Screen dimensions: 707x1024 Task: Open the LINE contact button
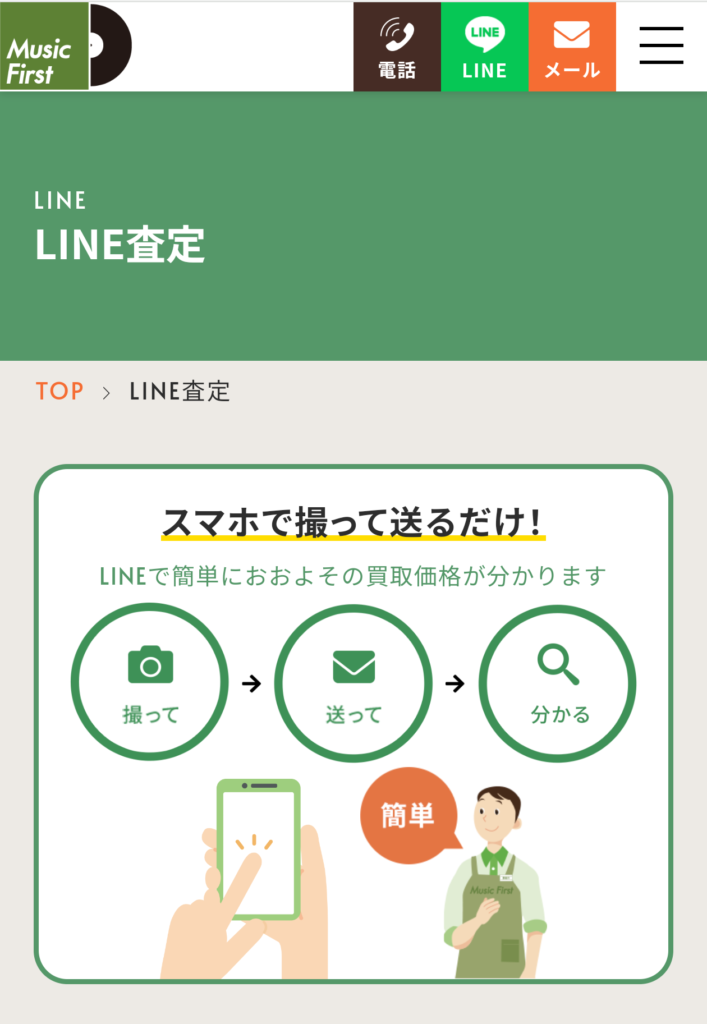[485, 47]
